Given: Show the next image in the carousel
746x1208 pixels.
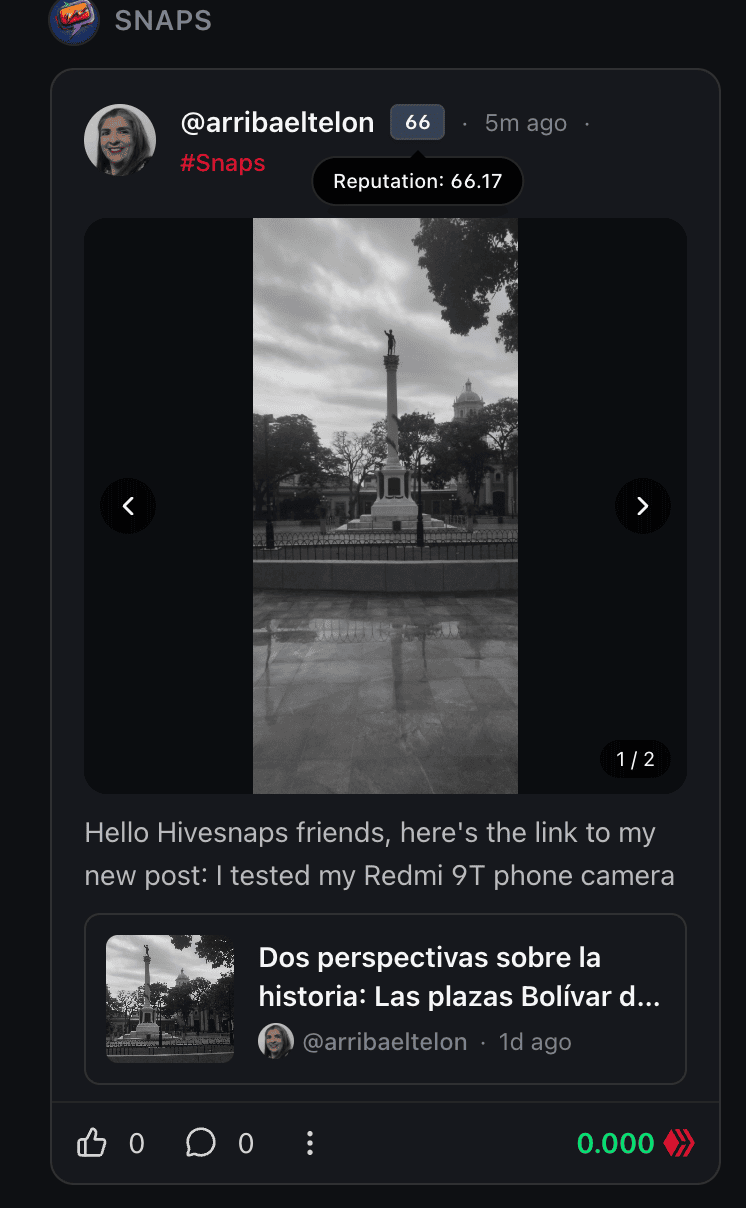Looking at the screenshot, I should (x=642, y=506).
